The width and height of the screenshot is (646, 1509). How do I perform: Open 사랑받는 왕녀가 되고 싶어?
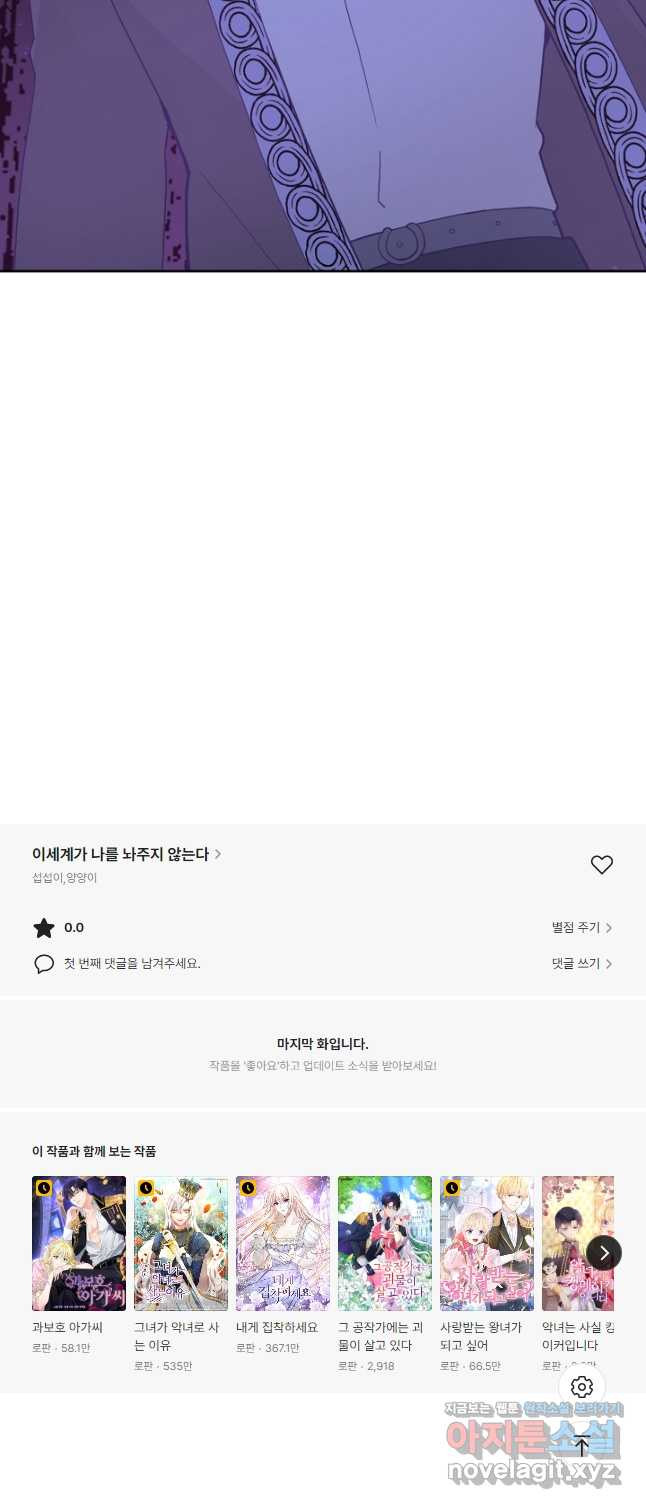(487, 1243)
